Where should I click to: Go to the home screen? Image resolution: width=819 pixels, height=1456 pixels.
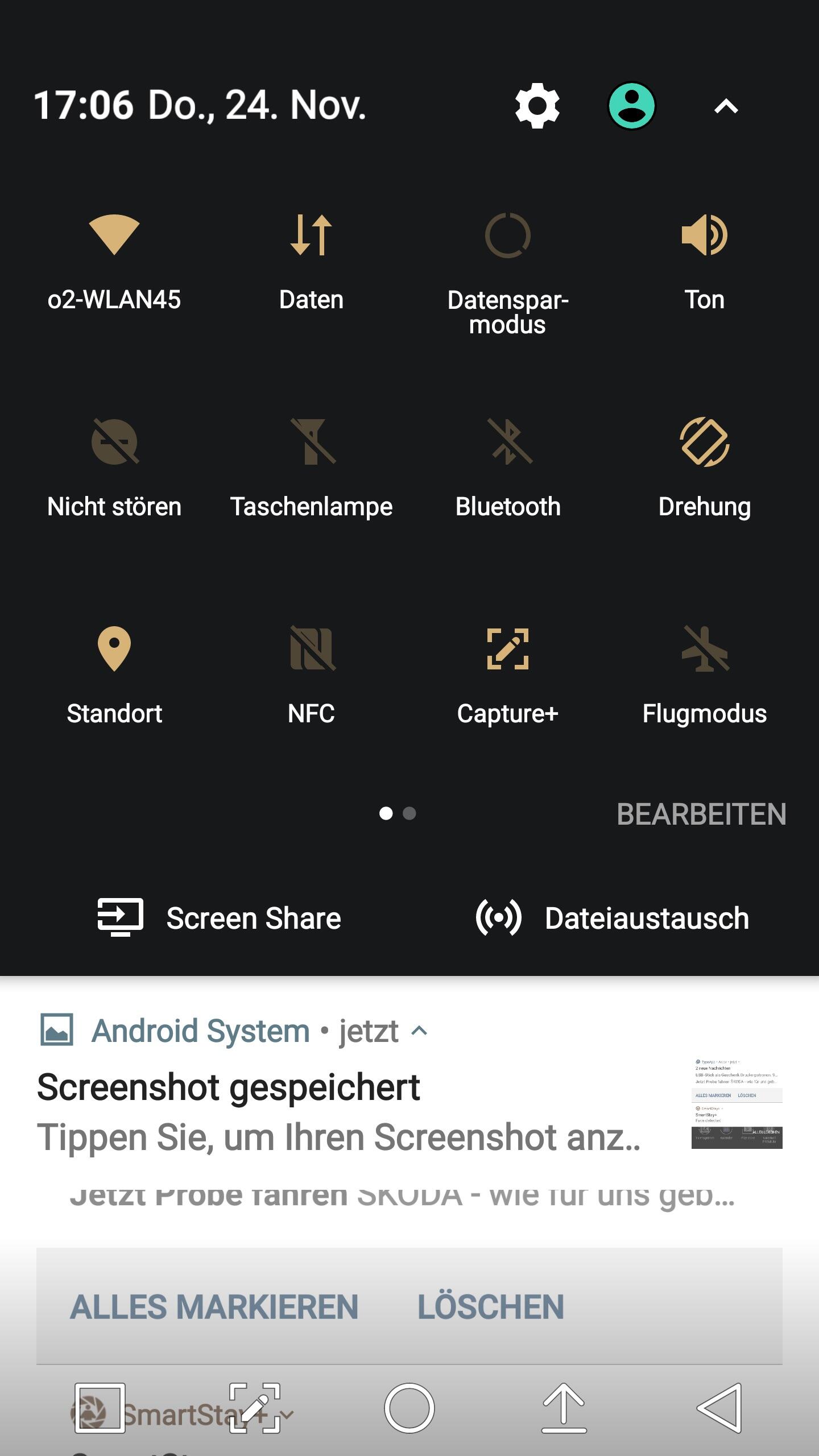pyautogui.click(x=409, y=1408)
